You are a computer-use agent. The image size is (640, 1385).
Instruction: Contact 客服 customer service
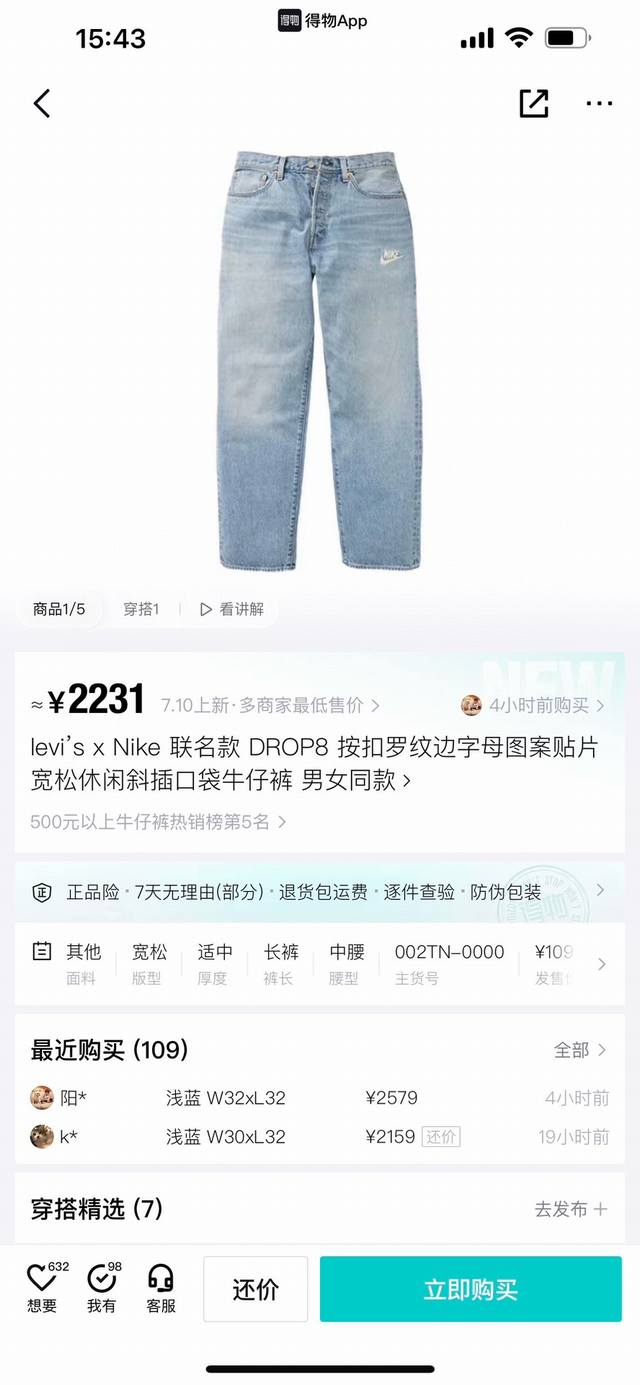click(x=160, y=1288)
